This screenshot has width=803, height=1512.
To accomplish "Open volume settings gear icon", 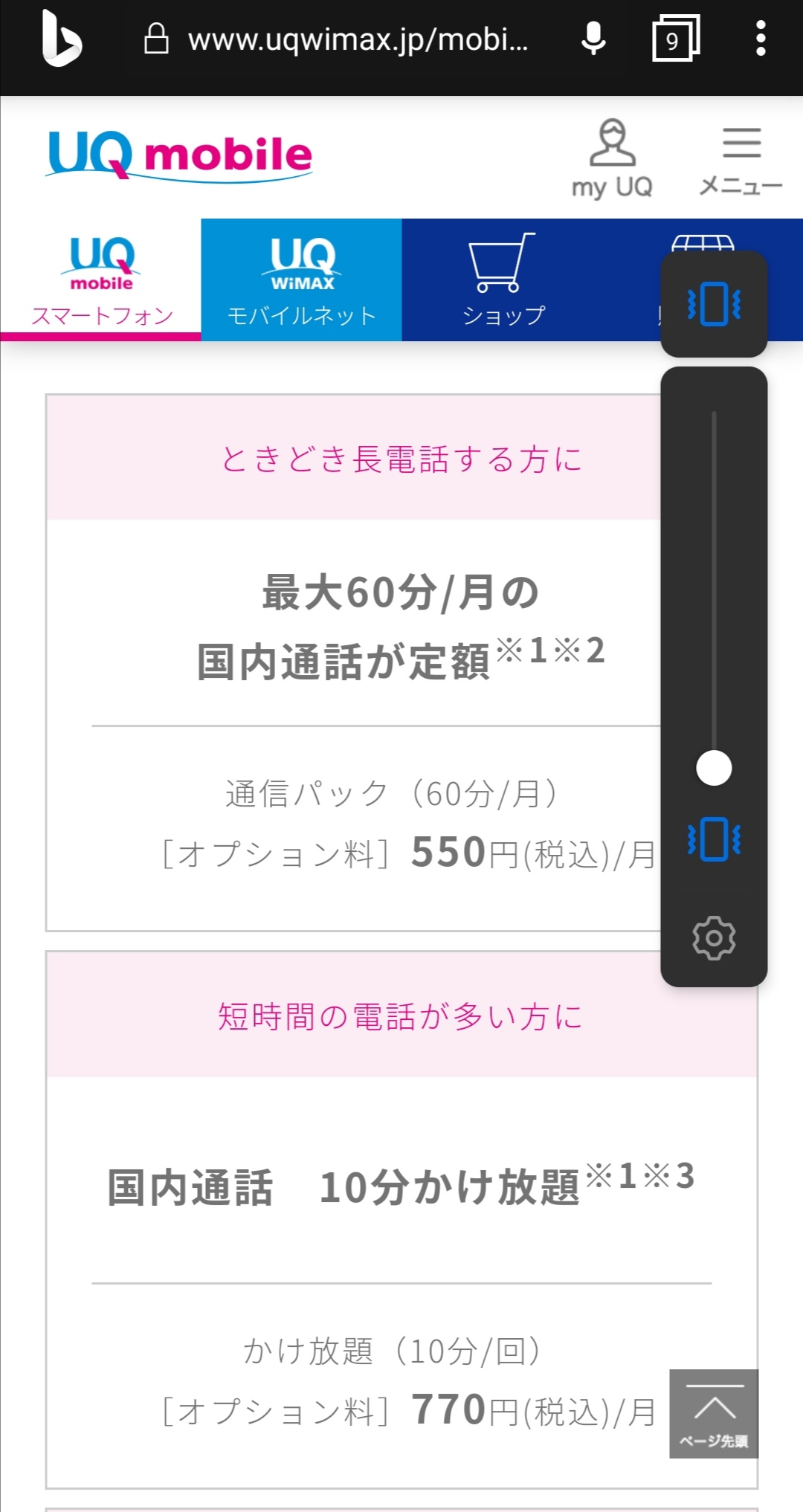I will pyautogui.click(x=714, y=938).
